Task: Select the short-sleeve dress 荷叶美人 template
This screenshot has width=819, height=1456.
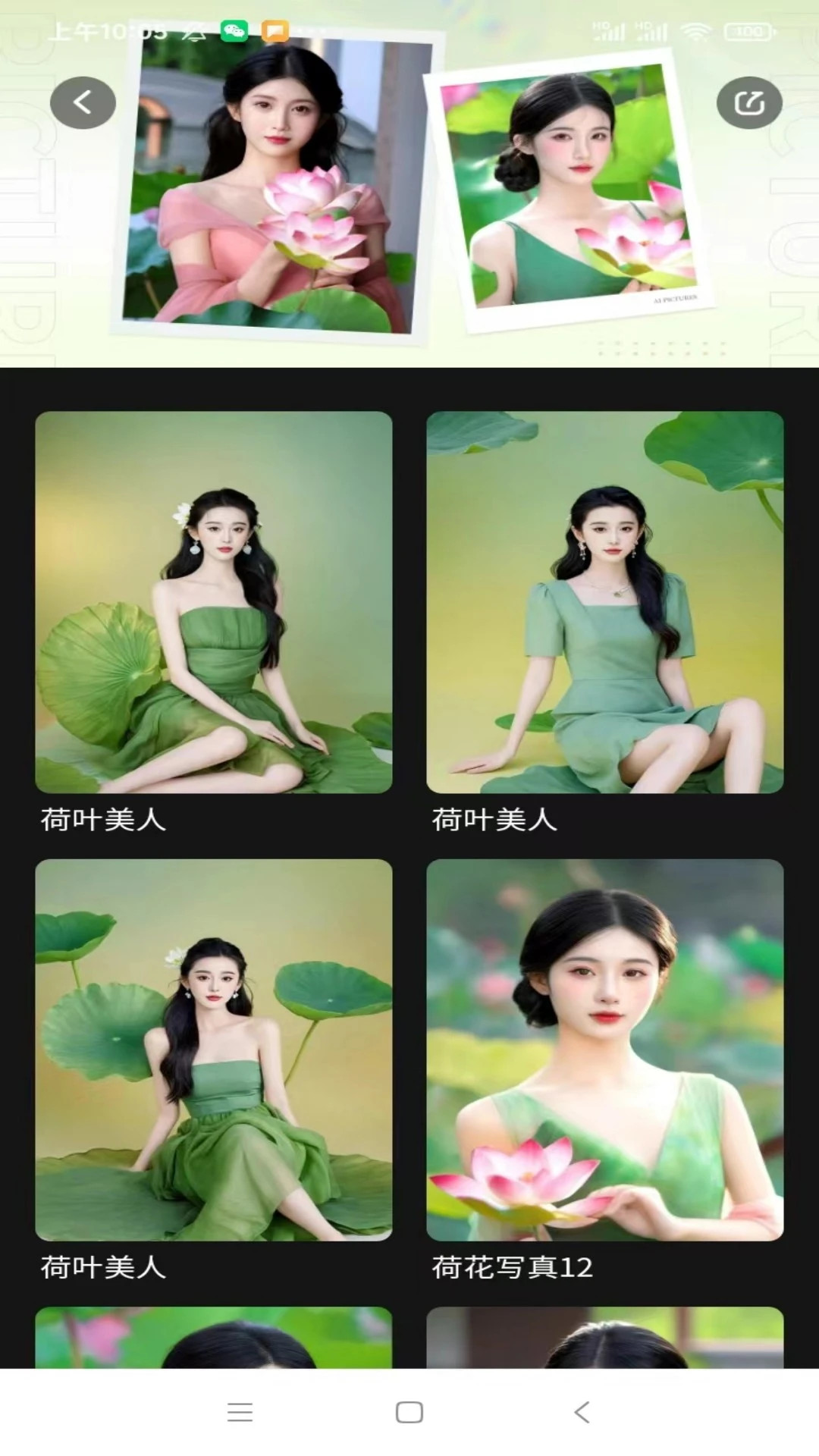Action: pyautogui.click(x=604, y=602)
